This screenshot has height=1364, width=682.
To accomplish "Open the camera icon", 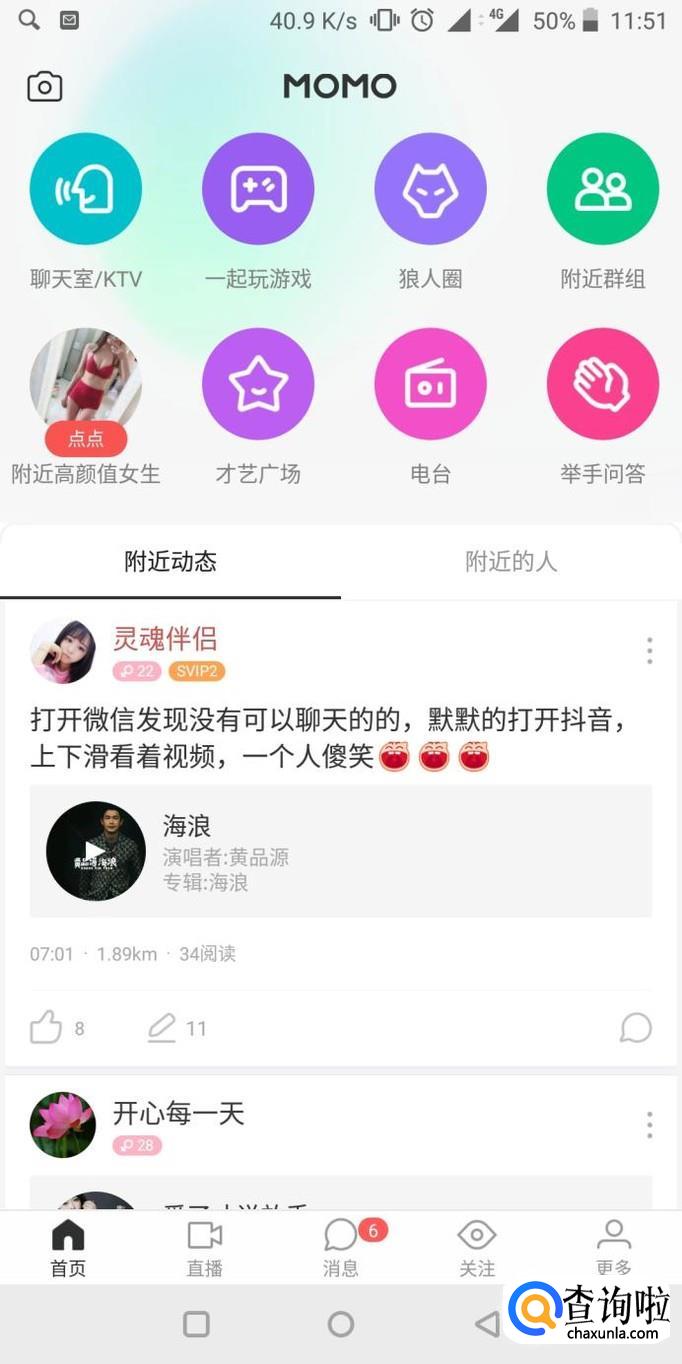I will pyautogui.click(x=44, y=87).
